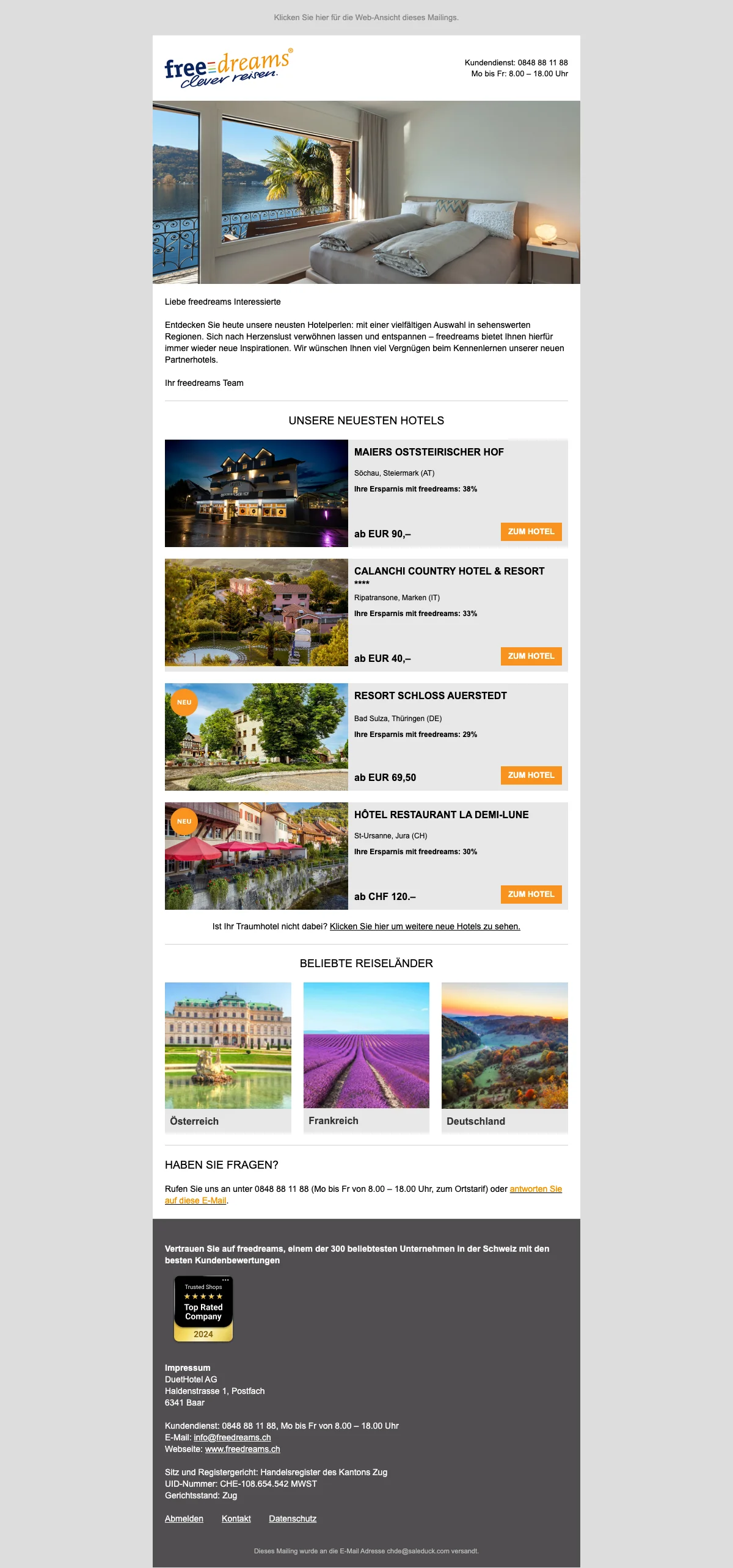Open the Maiers Oststeirischer Hof photo

coord(256,493)
